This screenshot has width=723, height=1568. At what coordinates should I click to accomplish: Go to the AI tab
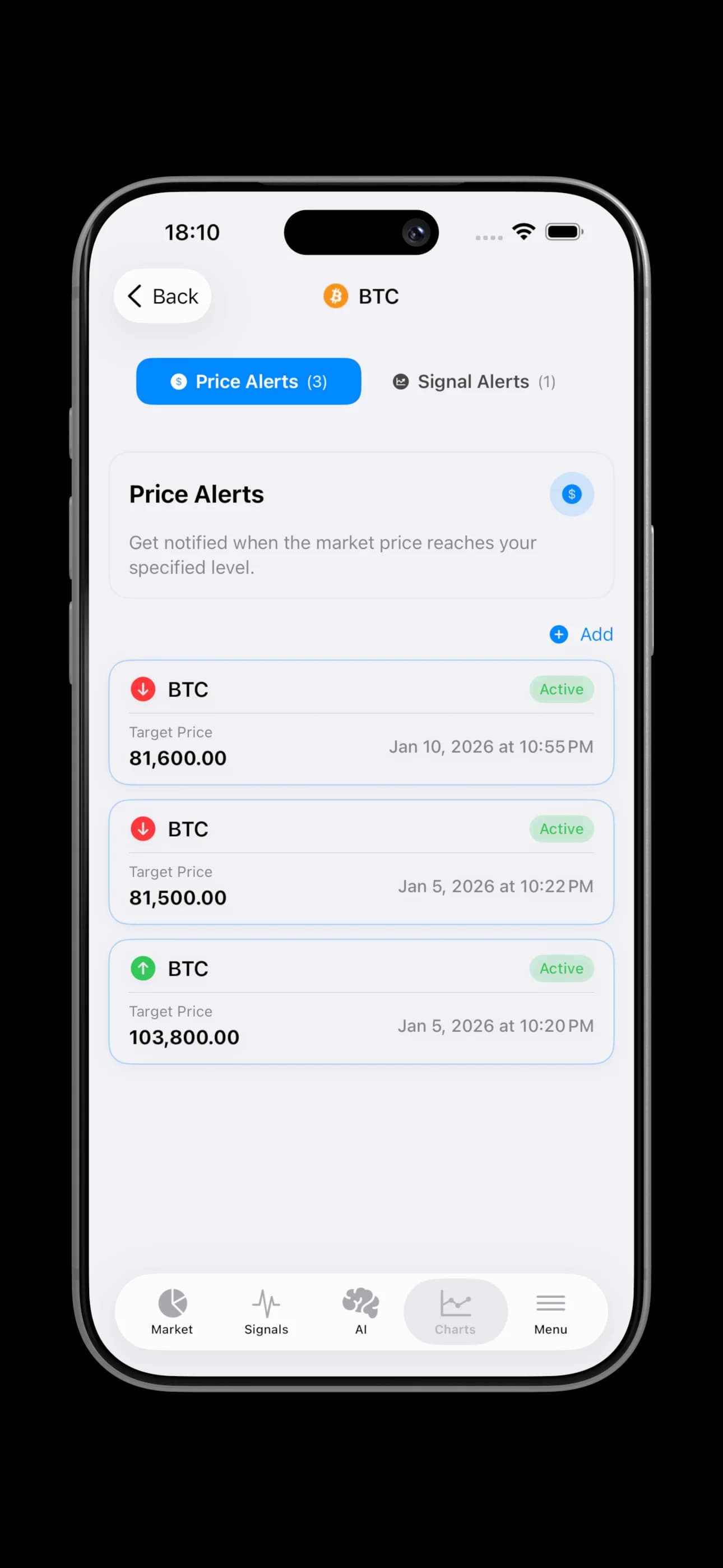(x=361, y=1312)
